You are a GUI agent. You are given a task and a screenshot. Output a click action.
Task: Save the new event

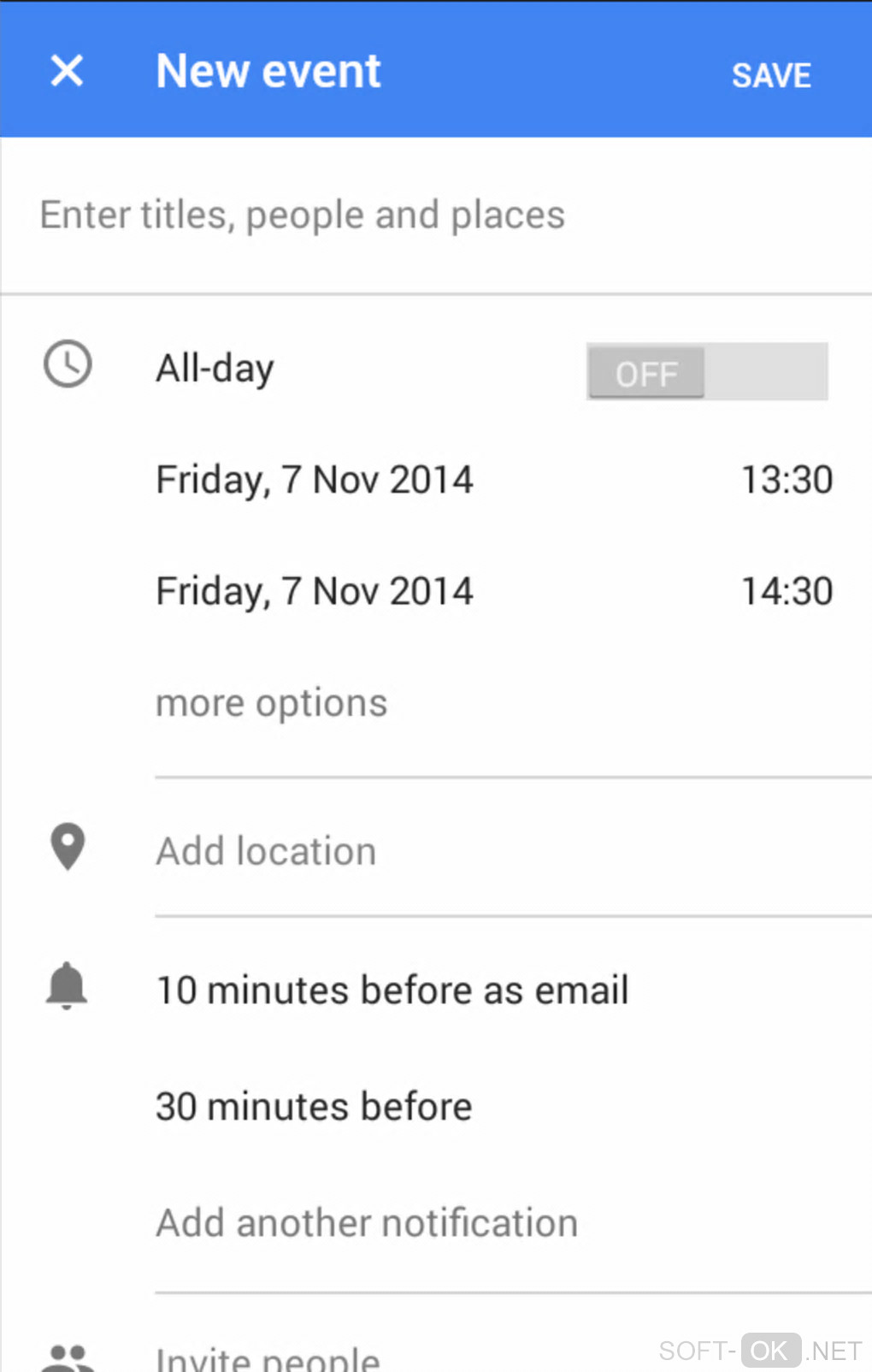[x=770, y=75]
